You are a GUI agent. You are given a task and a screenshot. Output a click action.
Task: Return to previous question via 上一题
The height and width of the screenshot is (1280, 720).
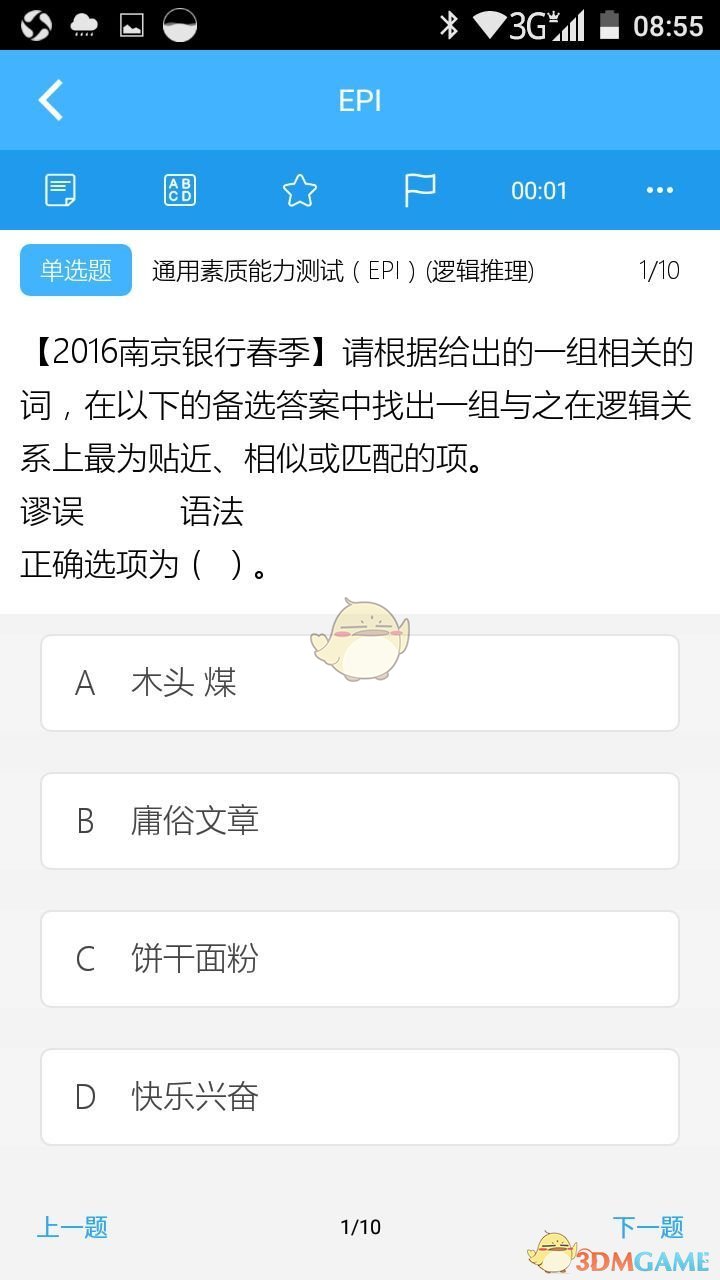(x=71, y=1226)
